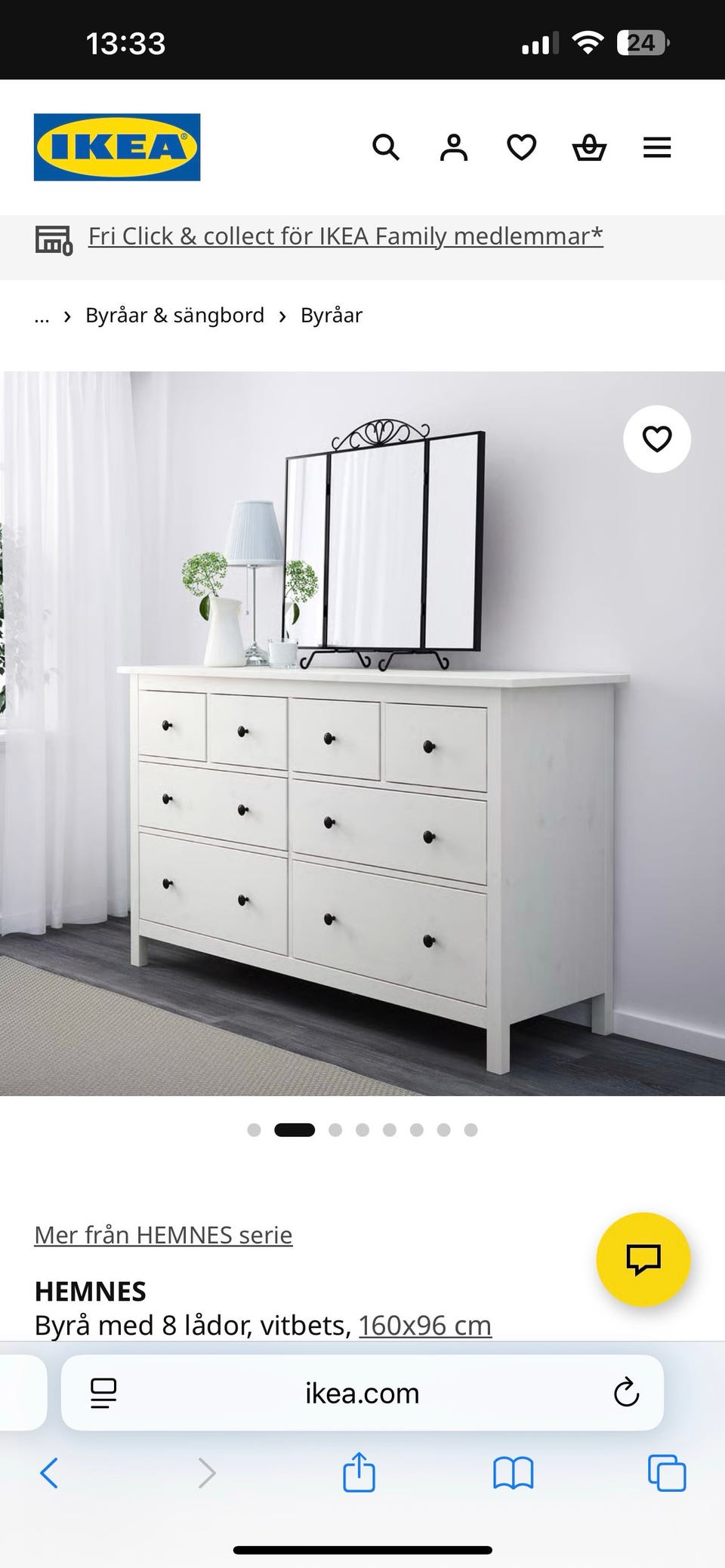Go back in Safari
Screen dimensions: 725x1568
[x=49, y=1473]
